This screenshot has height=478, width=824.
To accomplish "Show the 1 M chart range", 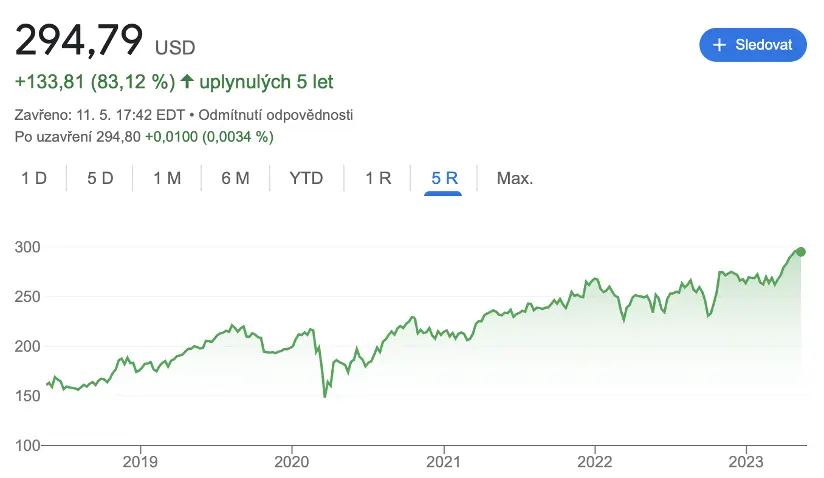I will (x=167, y=178).
